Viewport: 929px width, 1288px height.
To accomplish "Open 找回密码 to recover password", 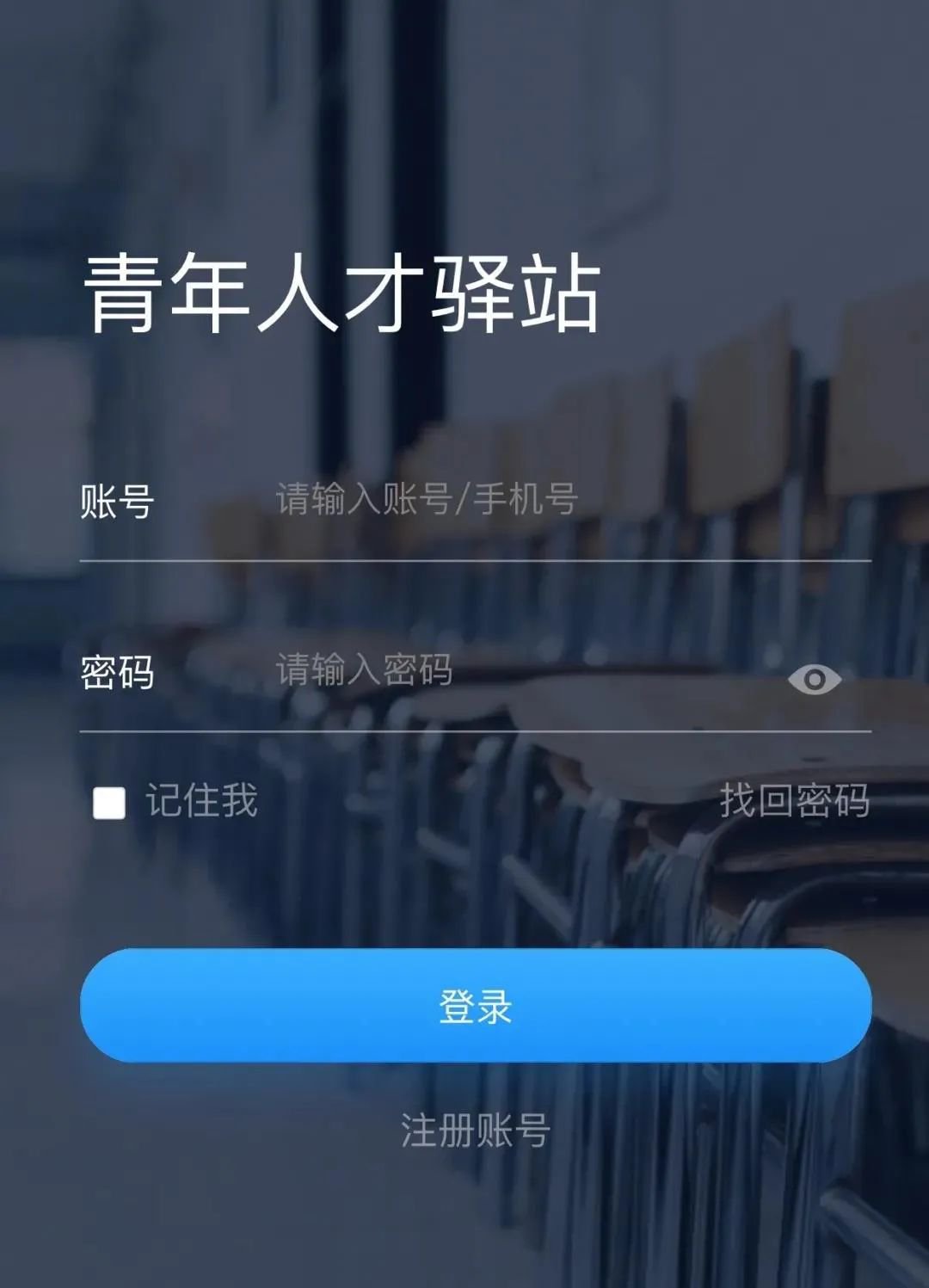I will (794, 801).
